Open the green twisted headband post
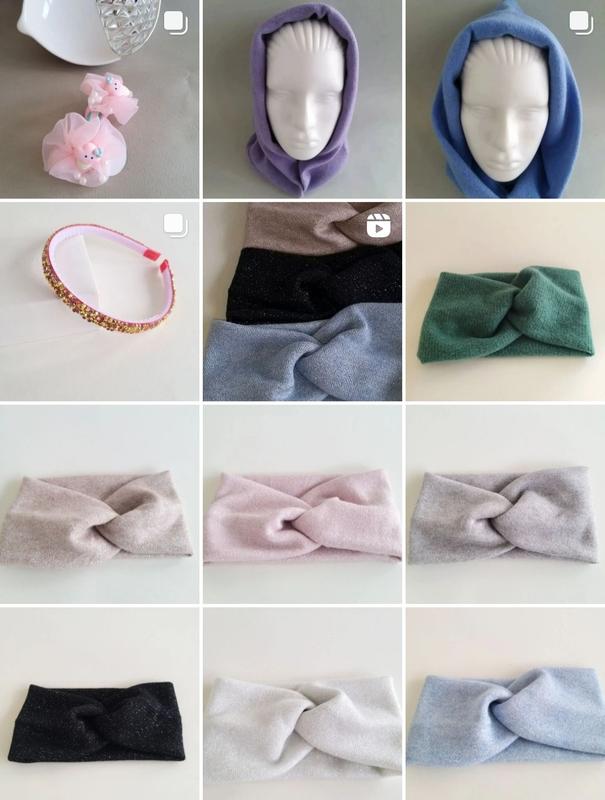 (505, 301)
